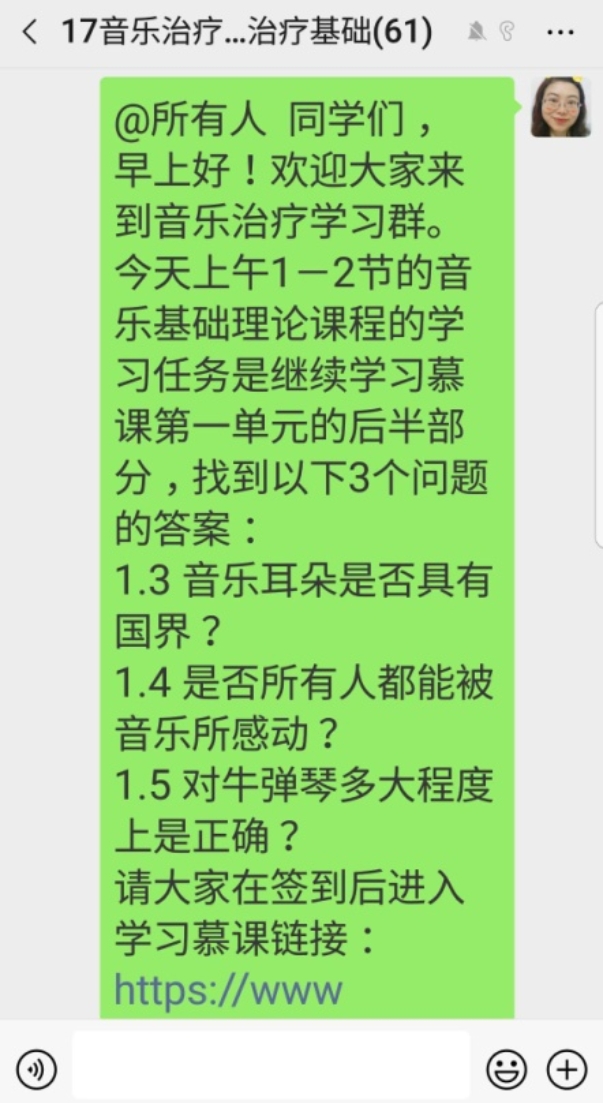Open the plus attachments menu

click(x=567, y=1070)
